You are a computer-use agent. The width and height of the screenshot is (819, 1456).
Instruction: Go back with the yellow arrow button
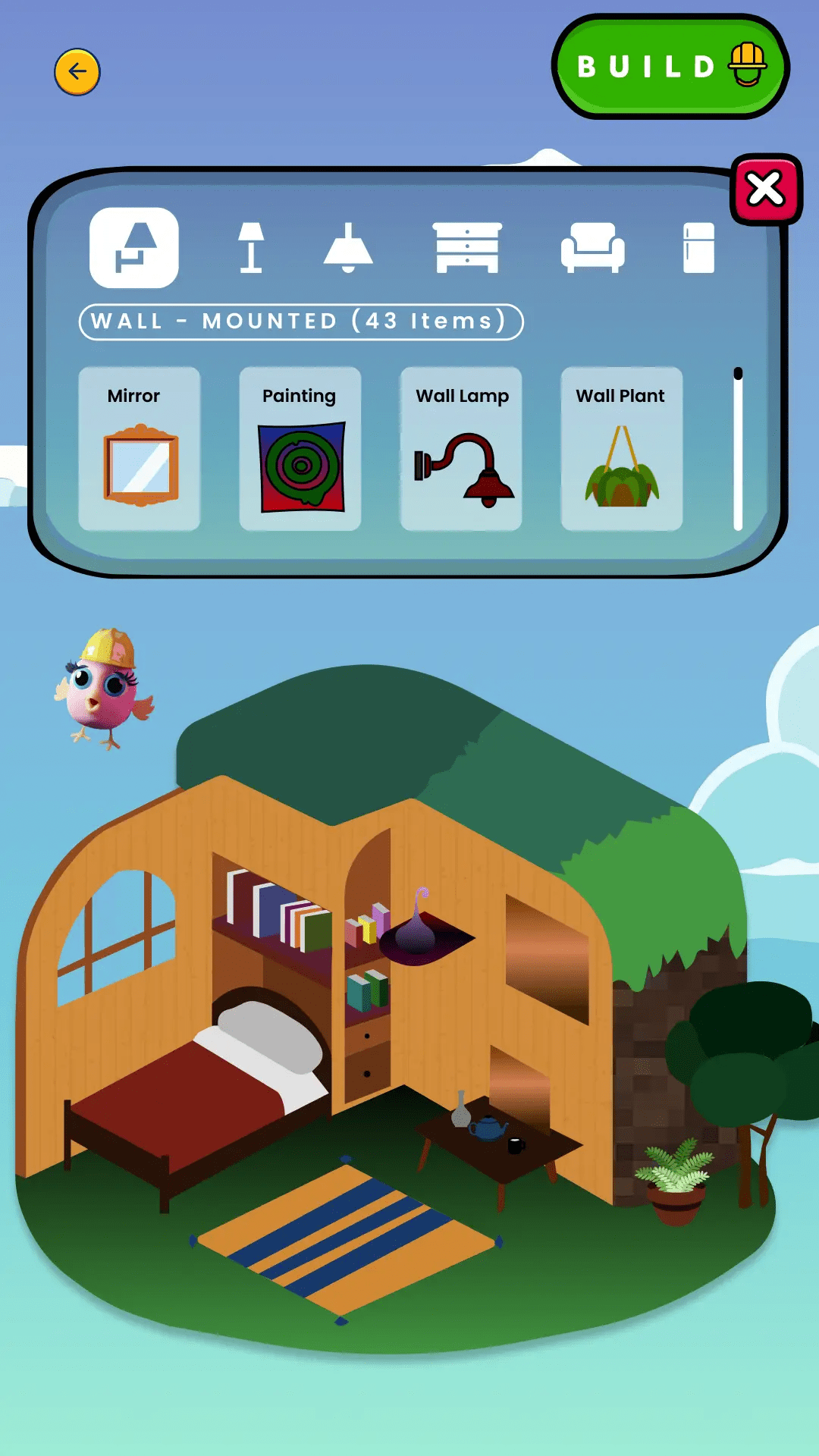pos(77,72)
